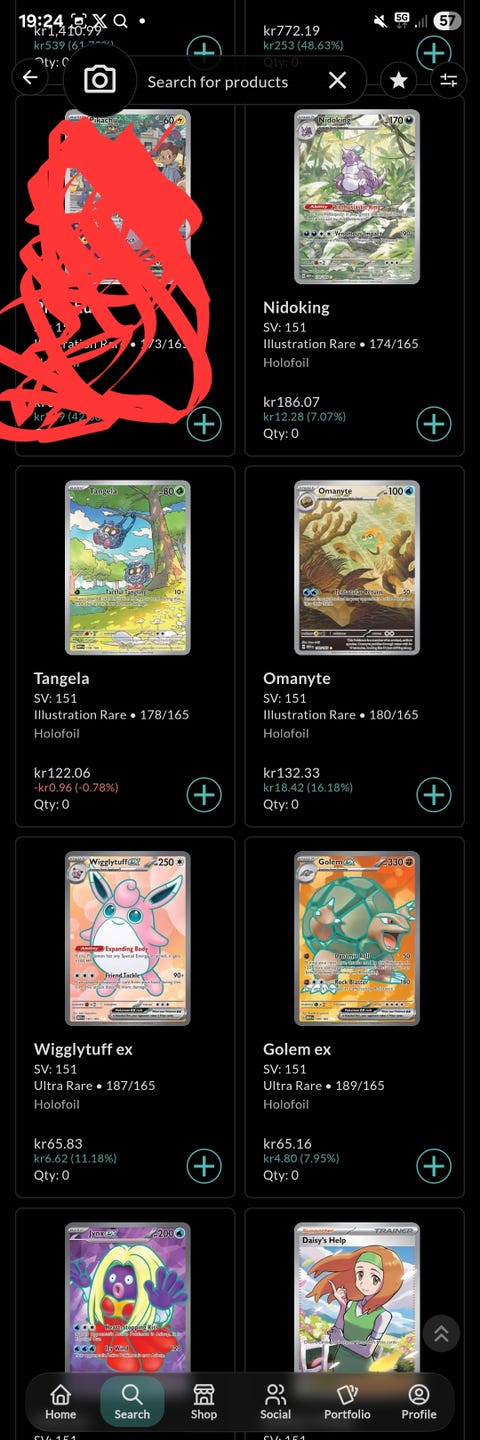
Task: Switch to the Shop tab
Action: 204,1402
